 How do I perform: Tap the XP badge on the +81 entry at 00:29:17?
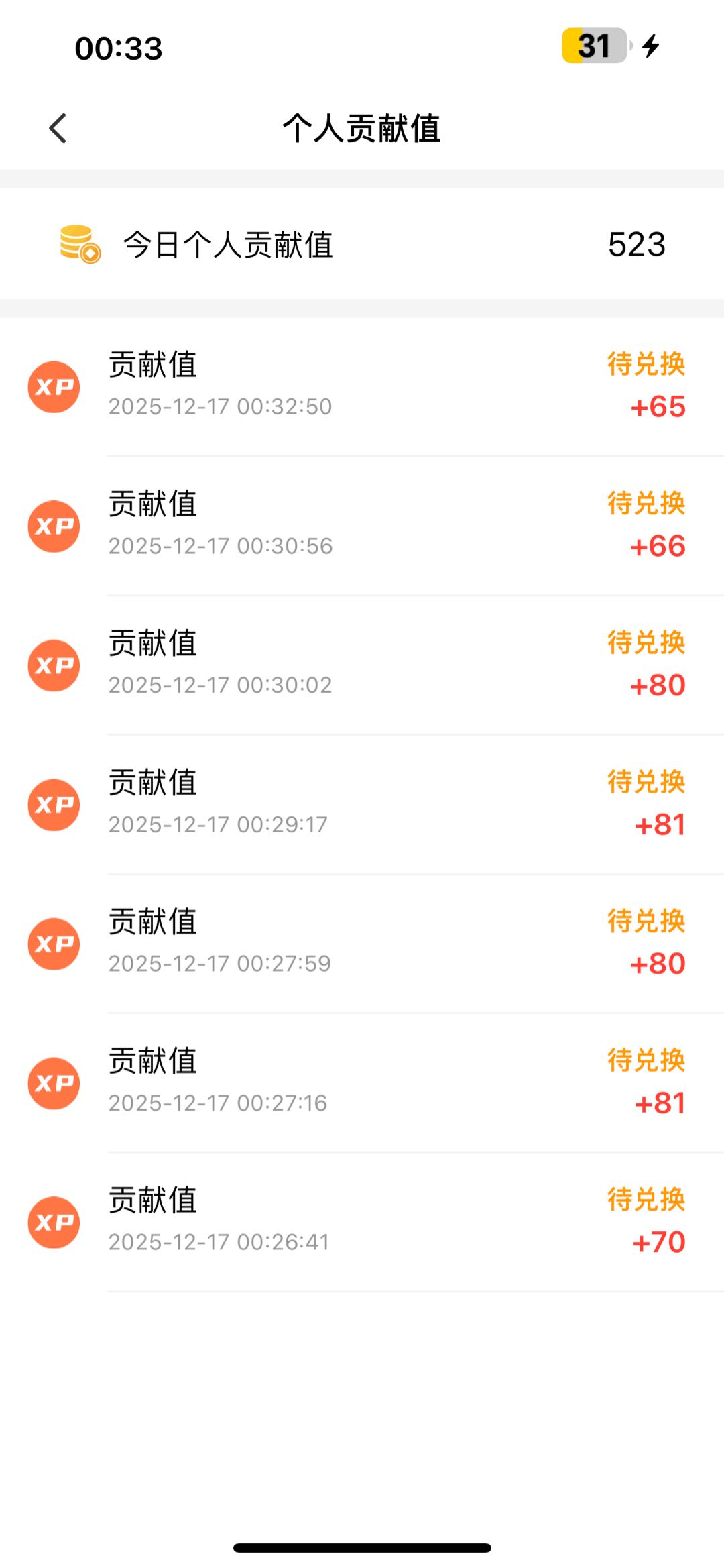[54, 805]
